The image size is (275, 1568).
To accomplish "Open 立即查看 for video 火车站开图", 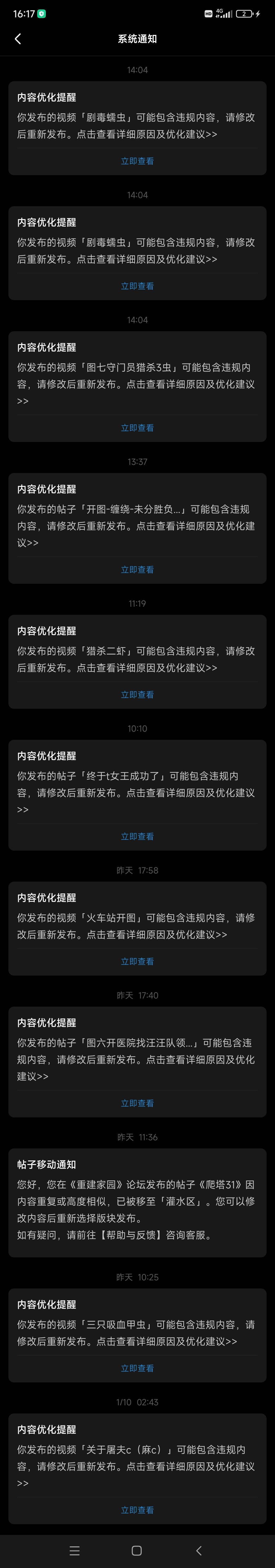I will point(137,961).
